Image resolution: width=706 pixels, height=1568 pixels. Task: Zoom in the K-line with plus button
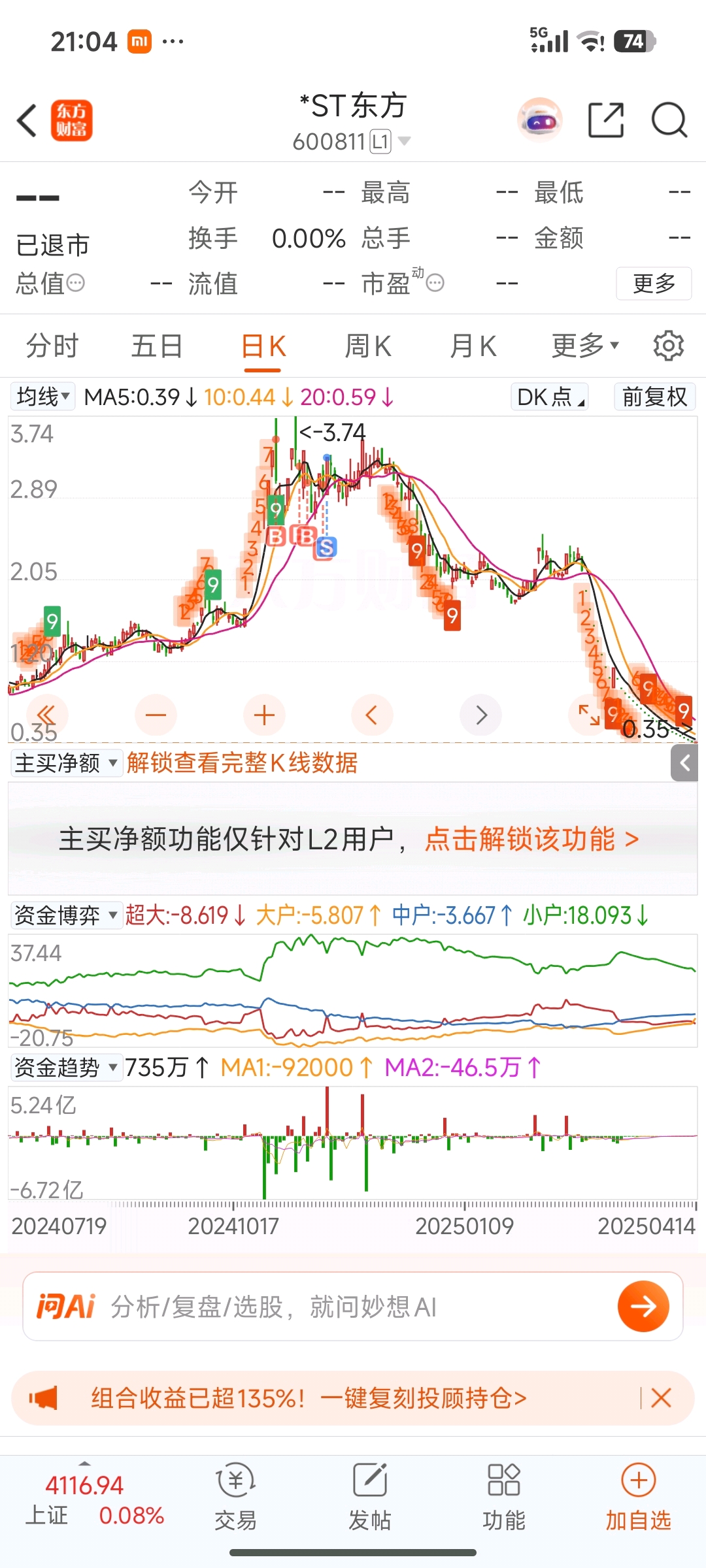coord(264,715)
